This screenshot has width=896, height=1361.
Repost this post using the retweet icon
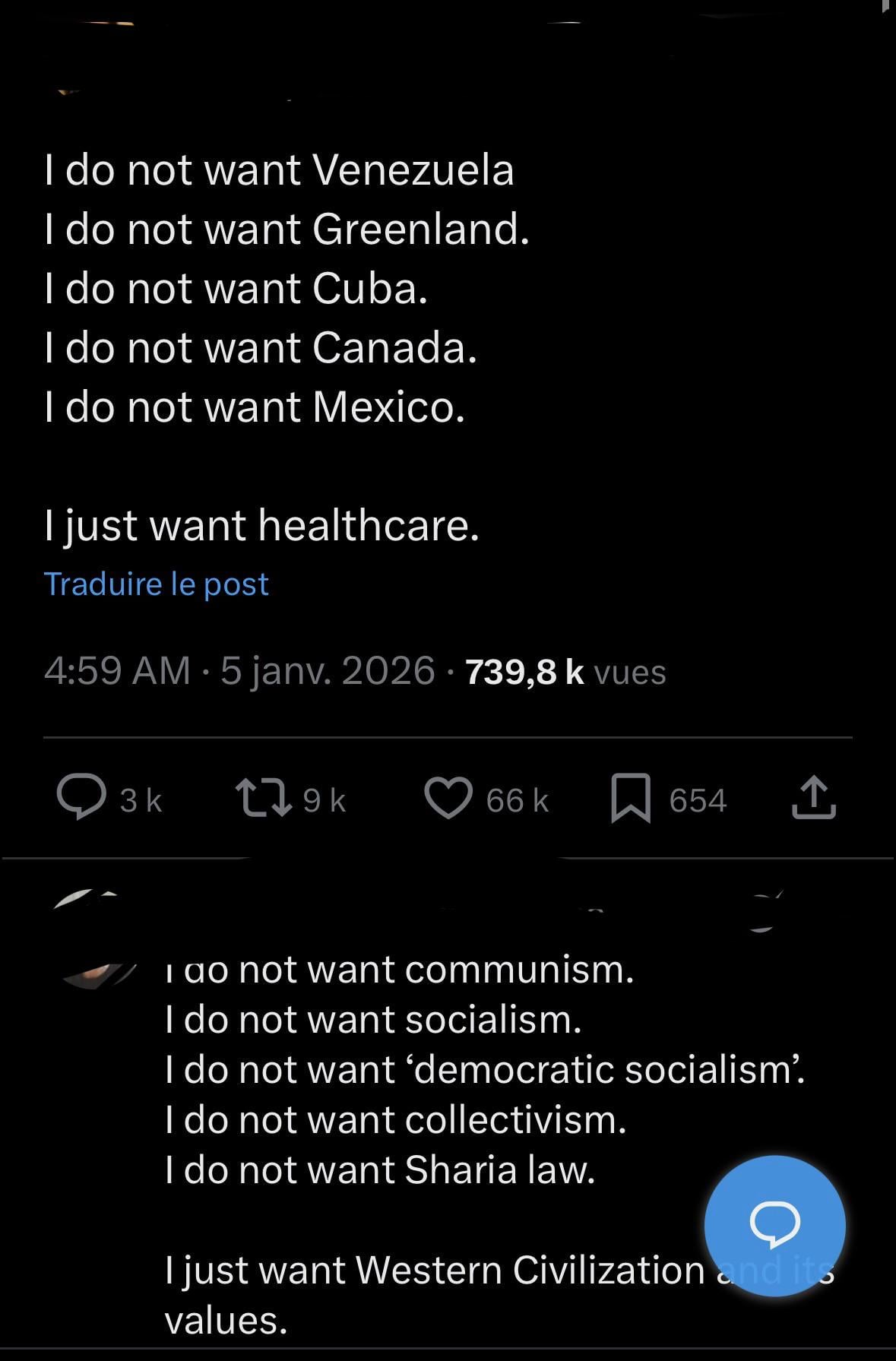(x=264, y=799)
